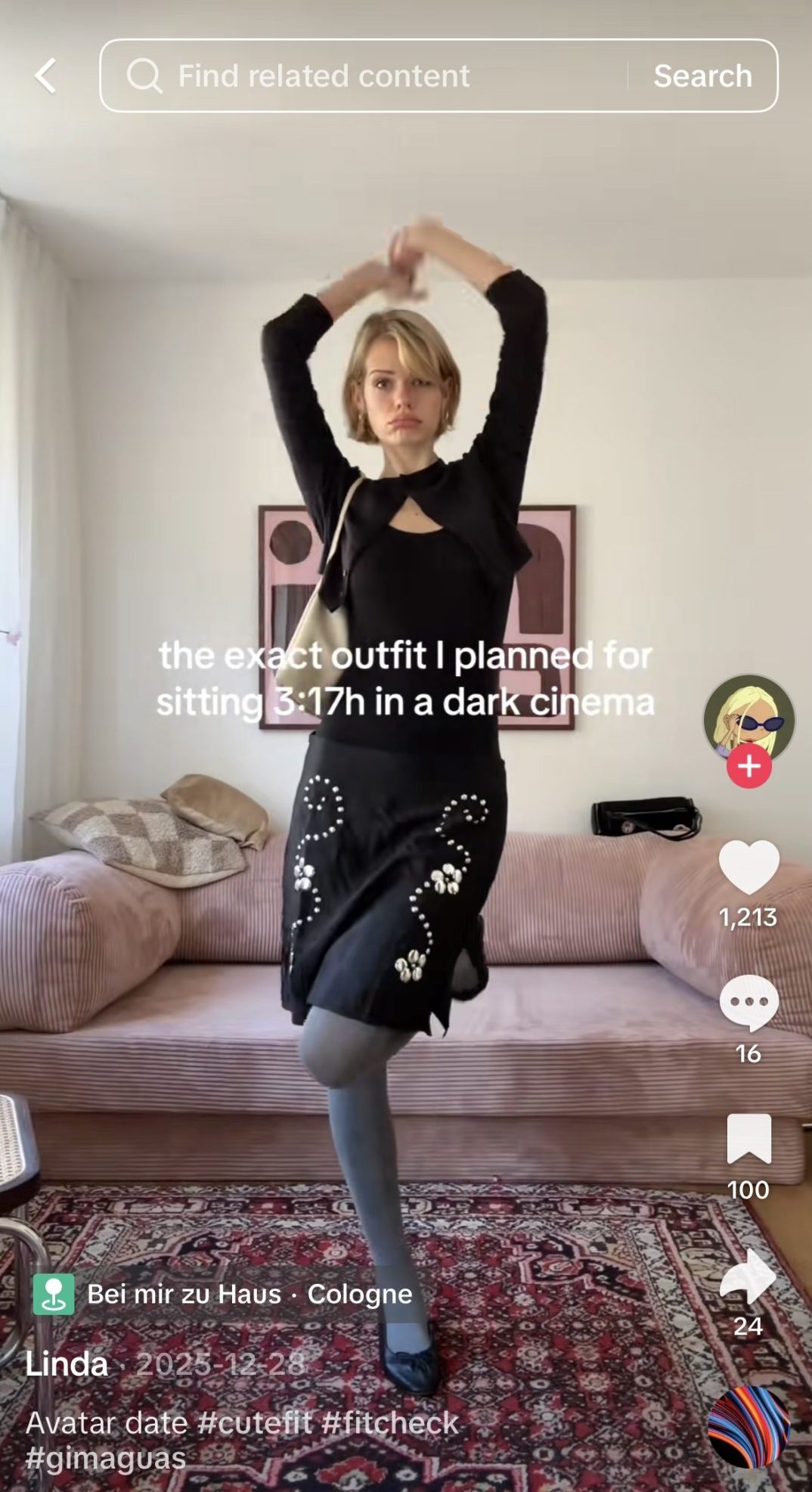Open the #cutefit hashtag
Viewport: 812px width, 1492px height.
tap(254, 1423)
